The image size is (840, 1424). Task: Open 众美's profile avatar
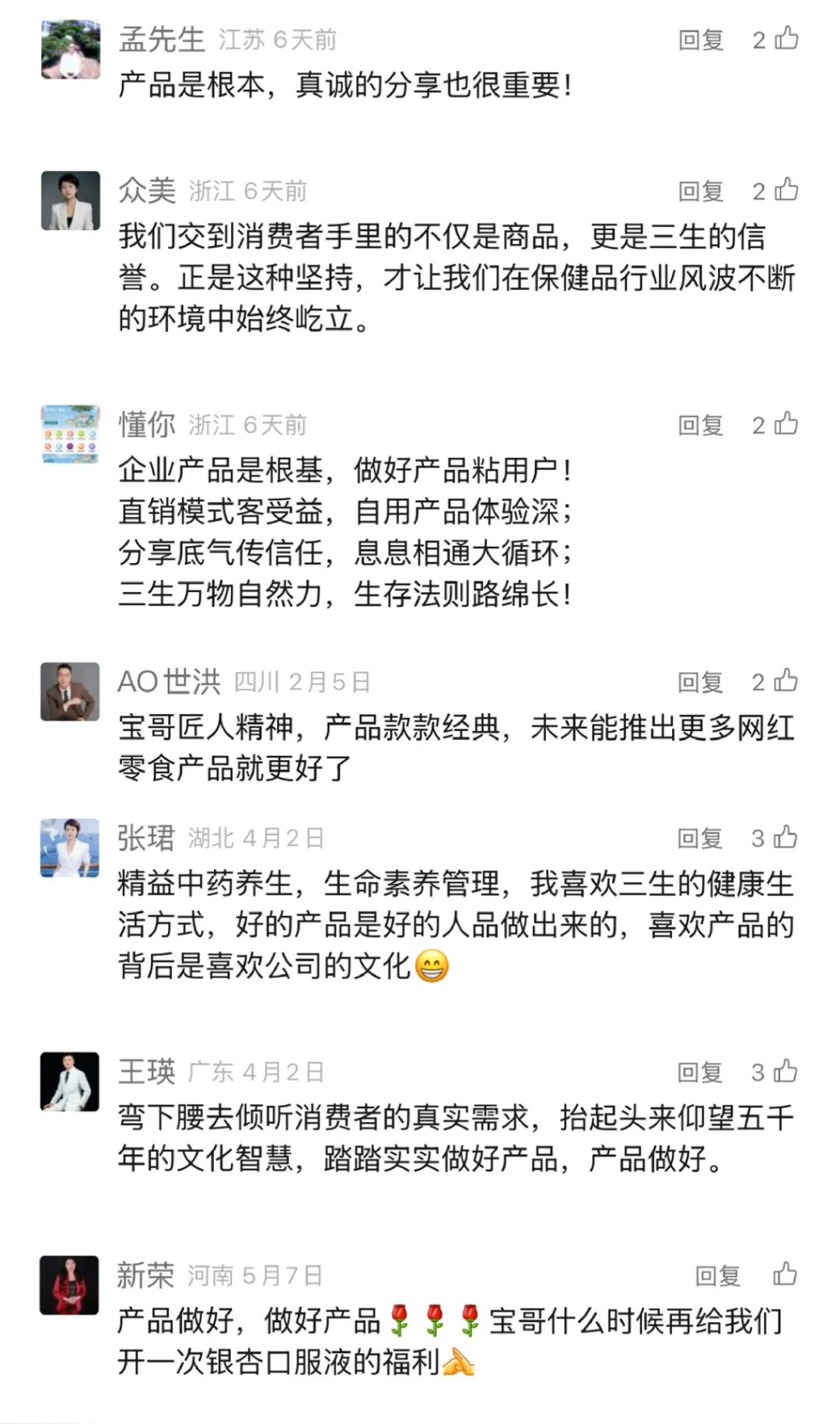click(70, 201)
